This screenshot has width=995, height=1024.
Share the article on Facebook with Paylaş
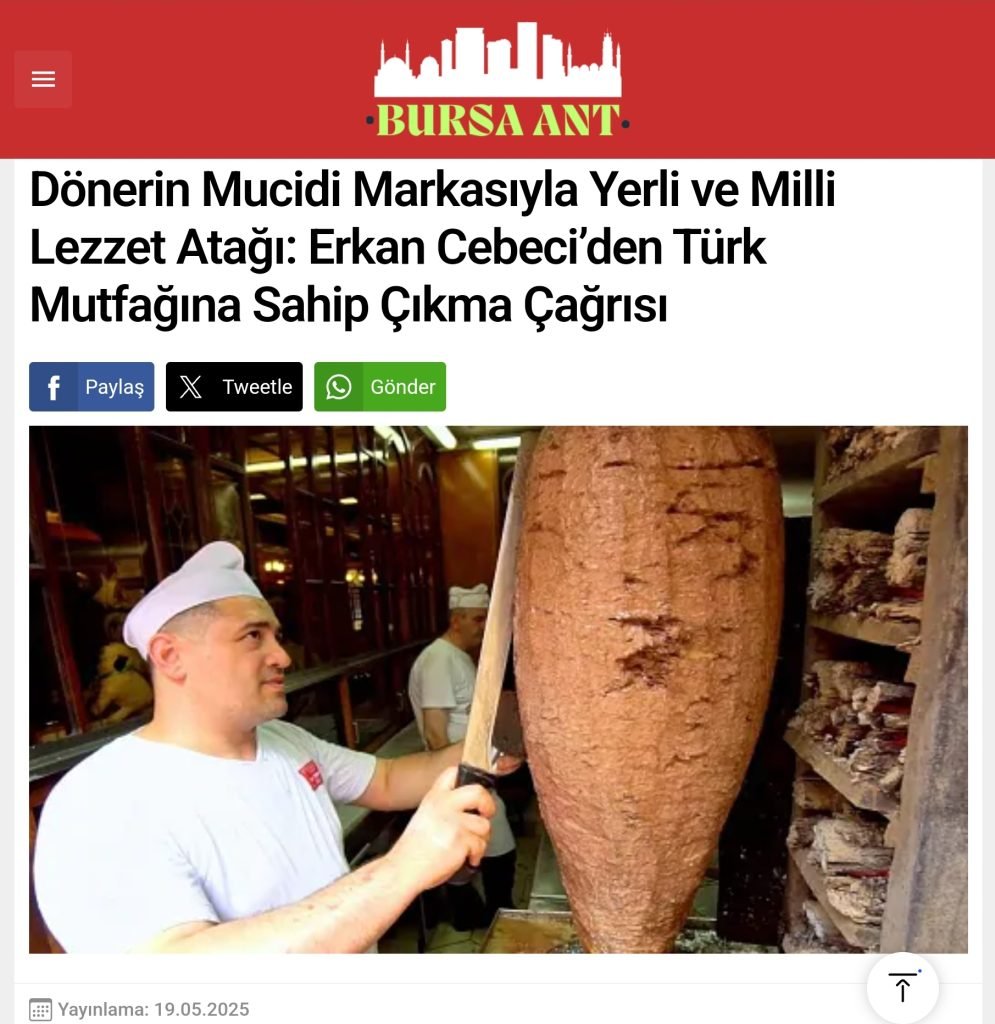click(92, 387)
